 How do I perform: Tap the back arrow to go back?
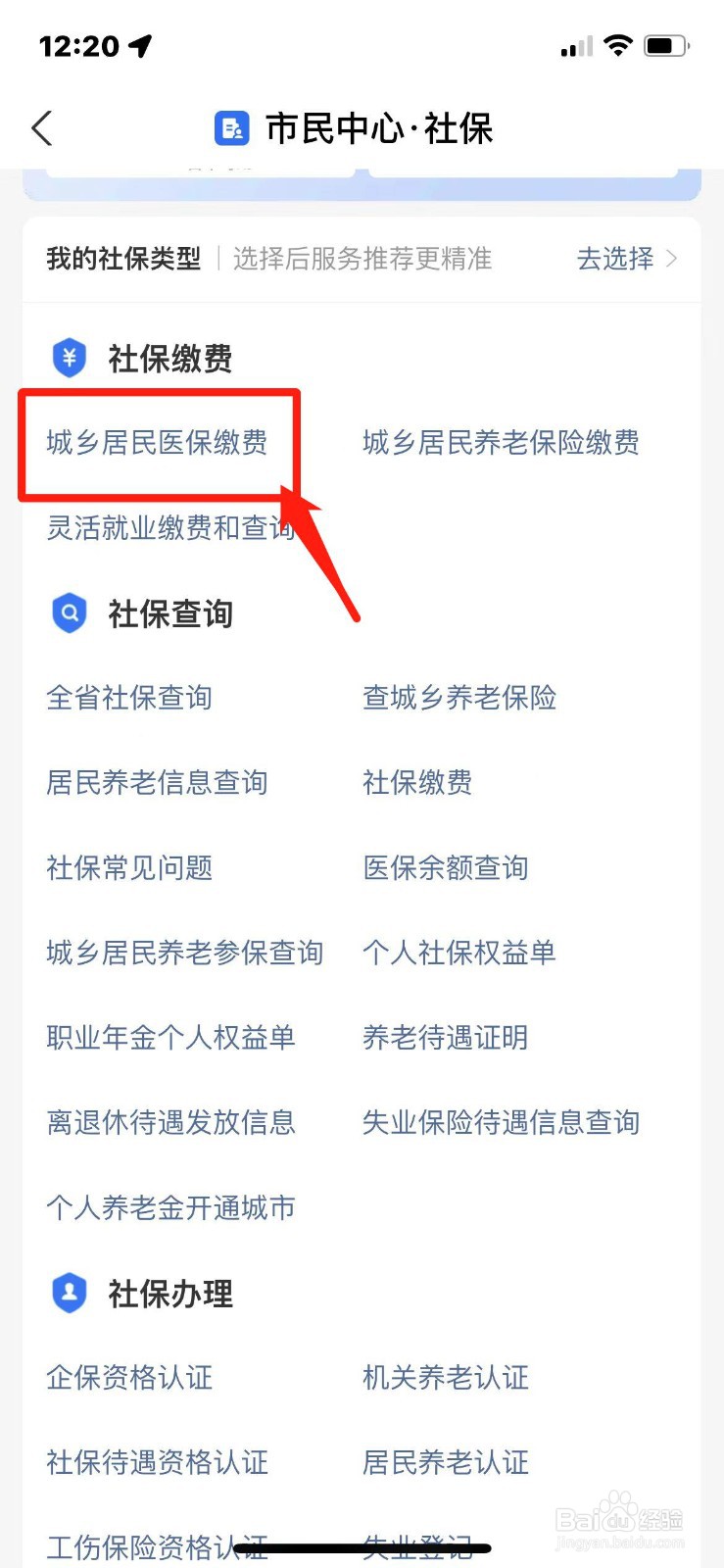40,127
